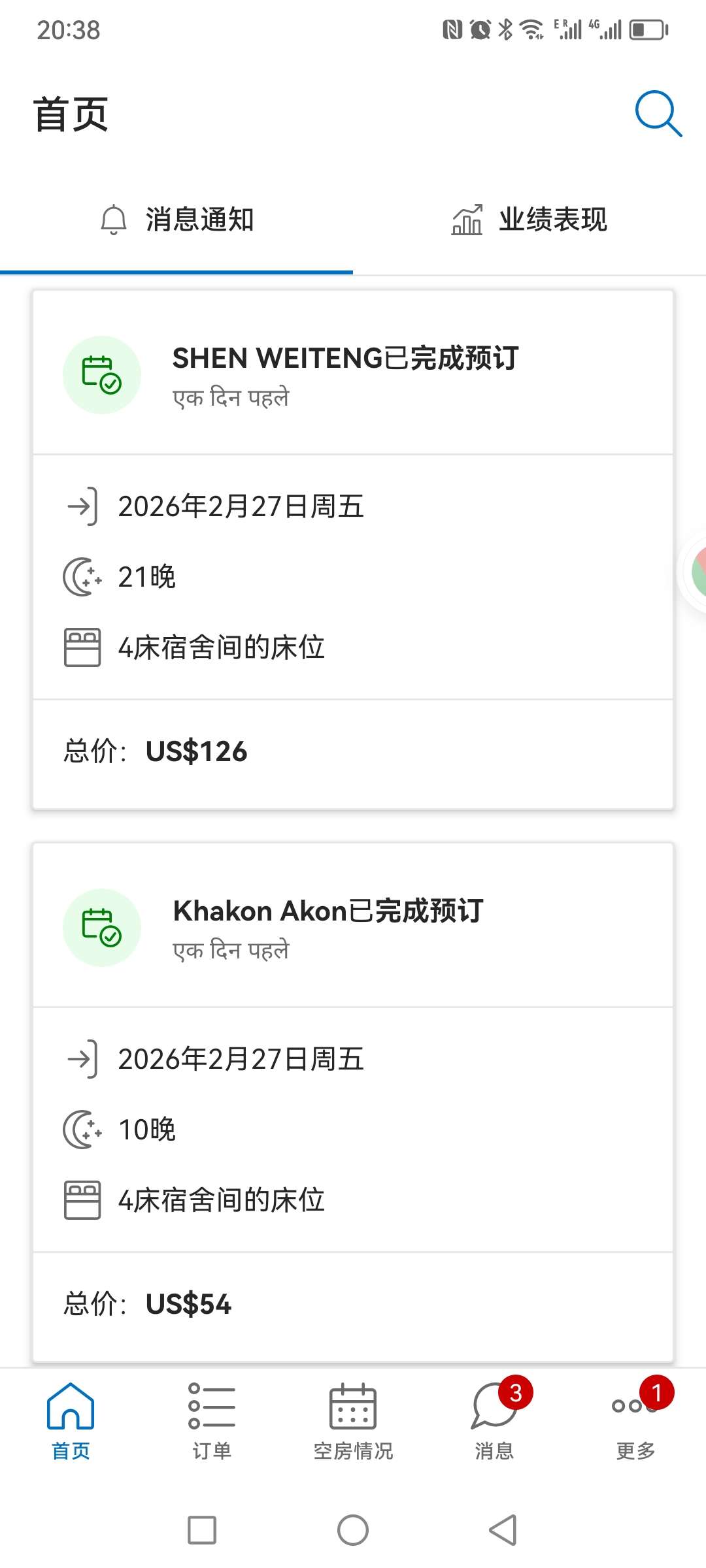
Task: Open the search magnifier icon
Action: pyautogui.click(x=658, y=114)
